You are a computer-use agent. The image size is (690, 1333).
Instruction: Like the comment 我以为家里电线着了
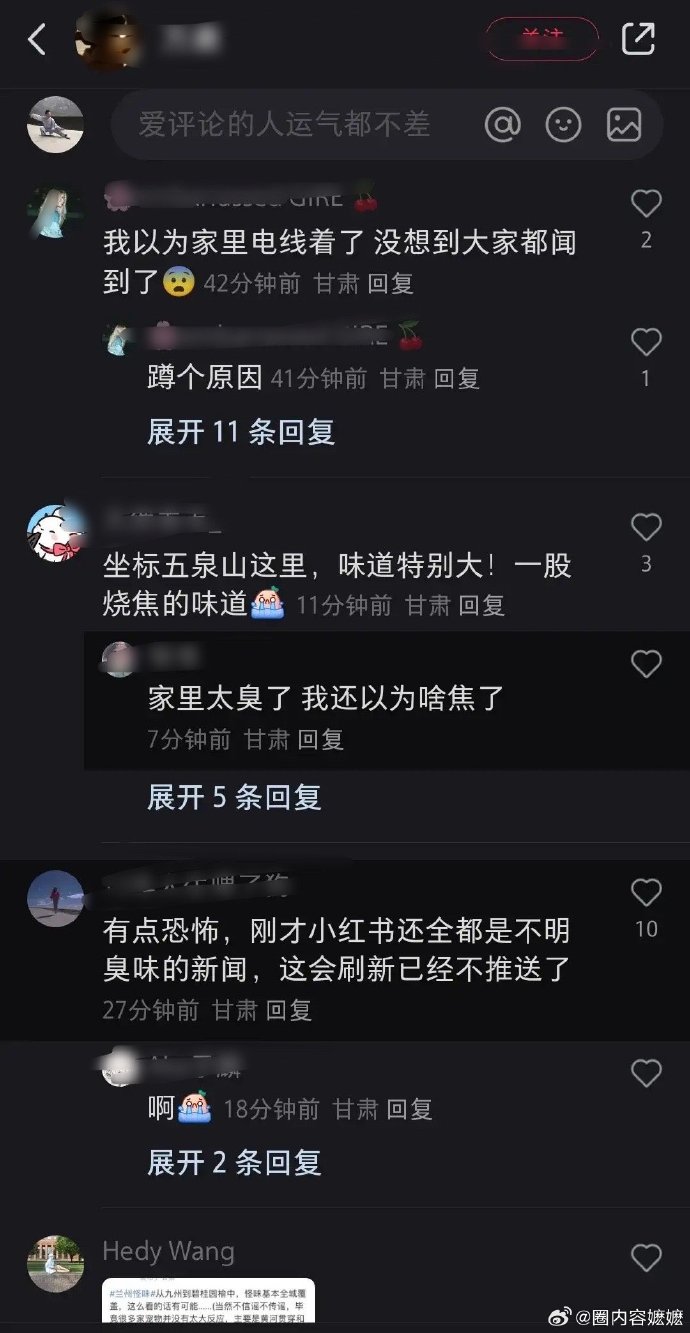[x=646, y=205]
